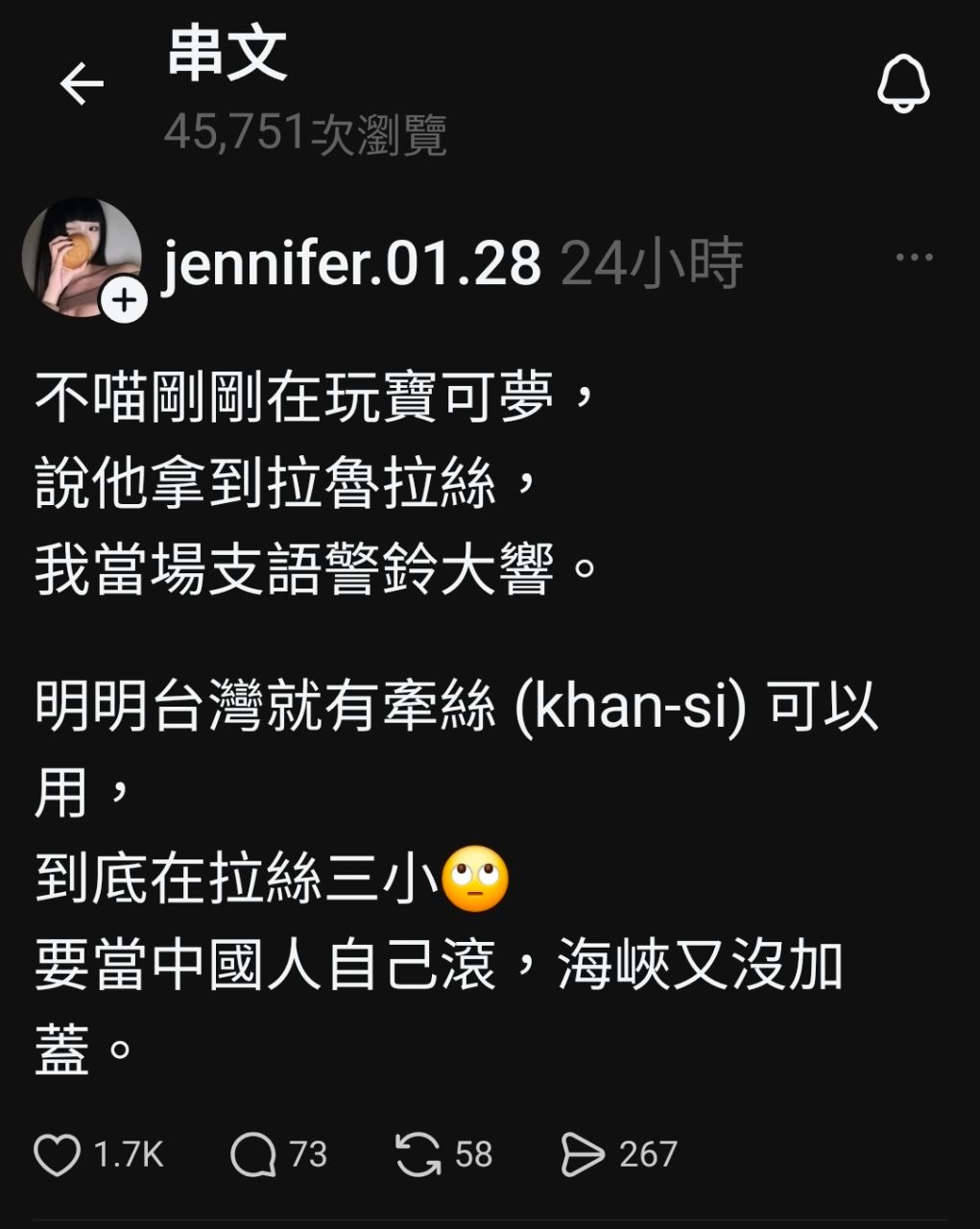
Task: Open the jennifer.01.28 username link
Action: (351, 262)
